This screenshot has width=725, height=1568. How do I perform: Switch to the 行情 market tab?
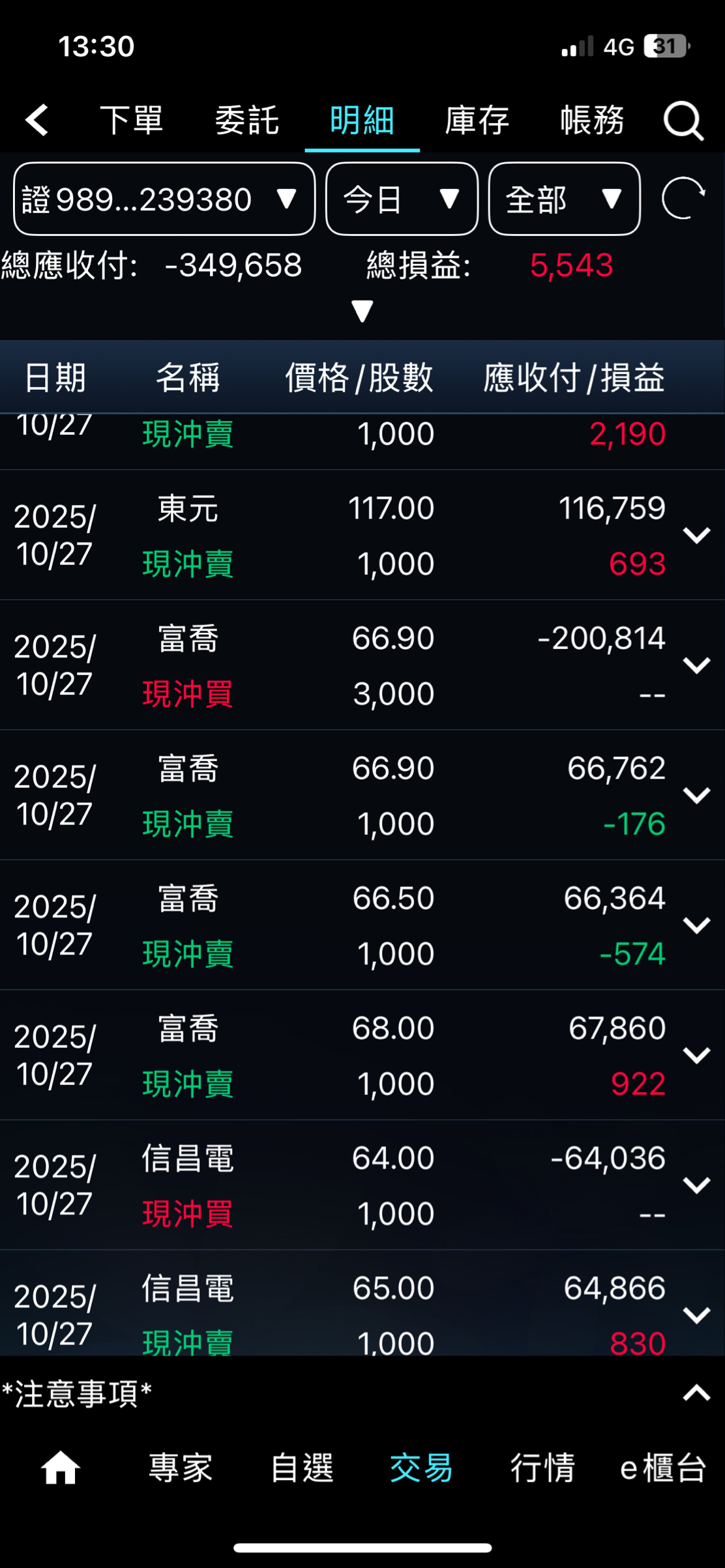[x=542, y=1468]
